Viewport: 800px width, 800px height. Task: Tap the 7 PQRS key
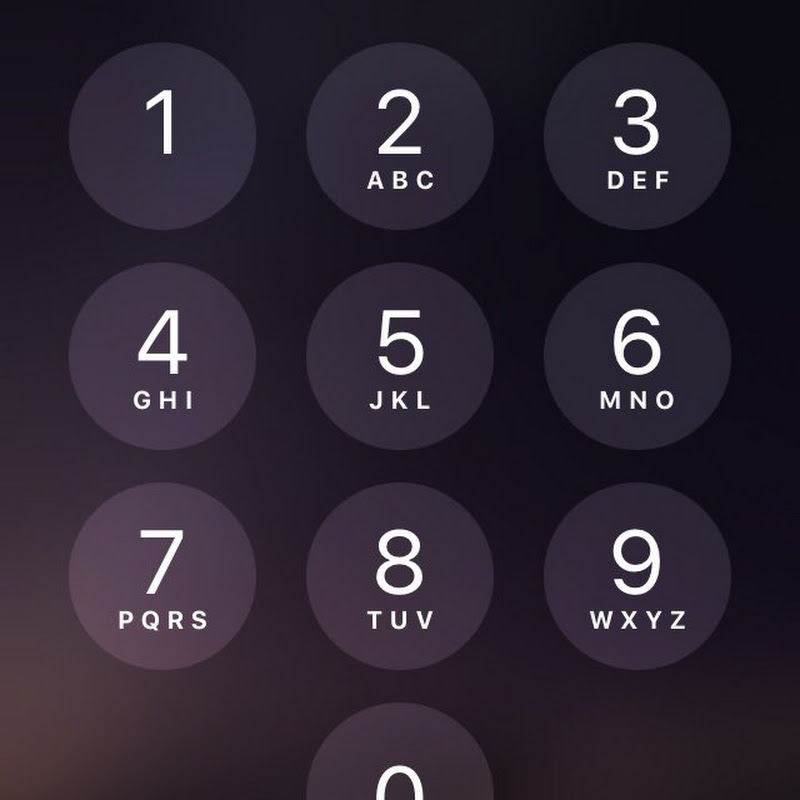162,576
